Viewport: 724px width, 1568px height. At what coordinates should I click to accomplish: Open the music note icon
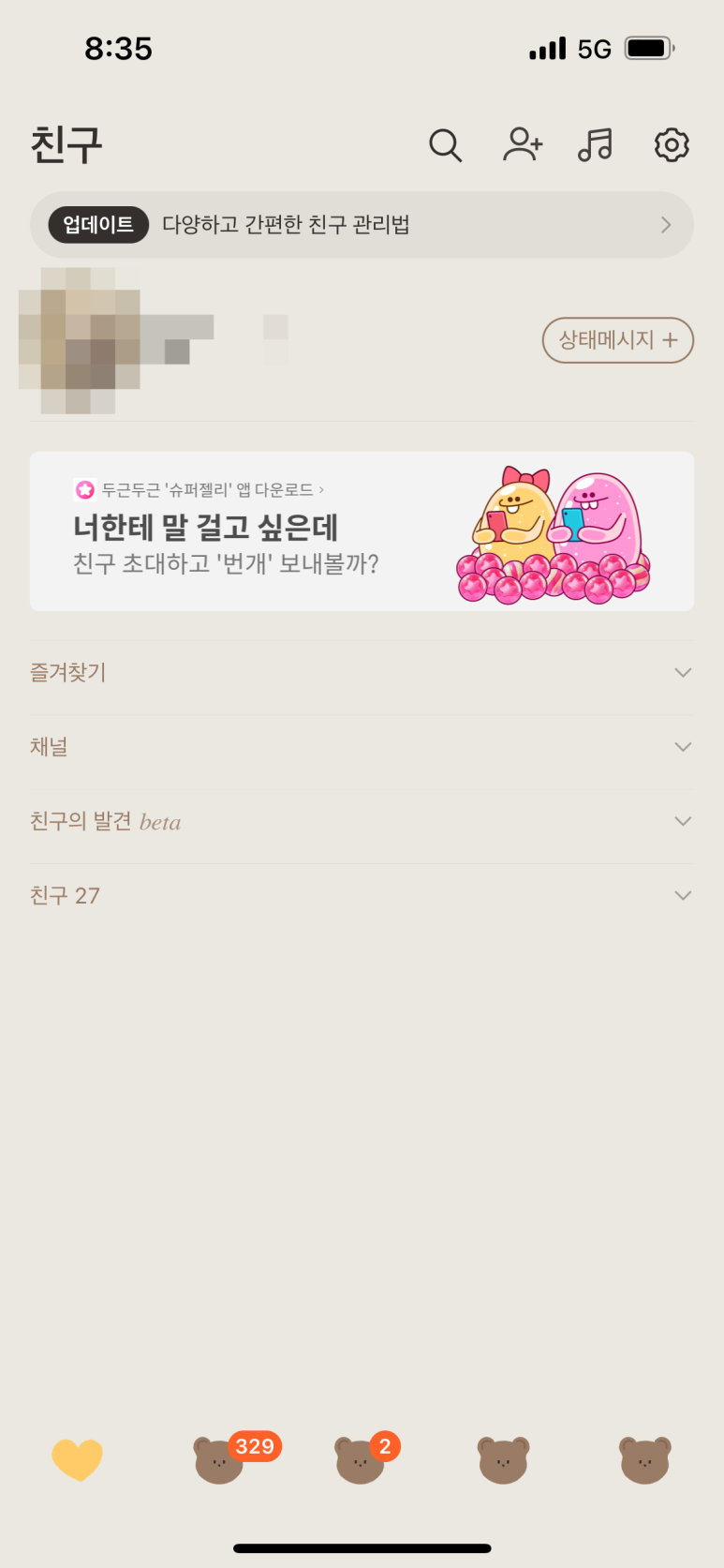[596, 145]
